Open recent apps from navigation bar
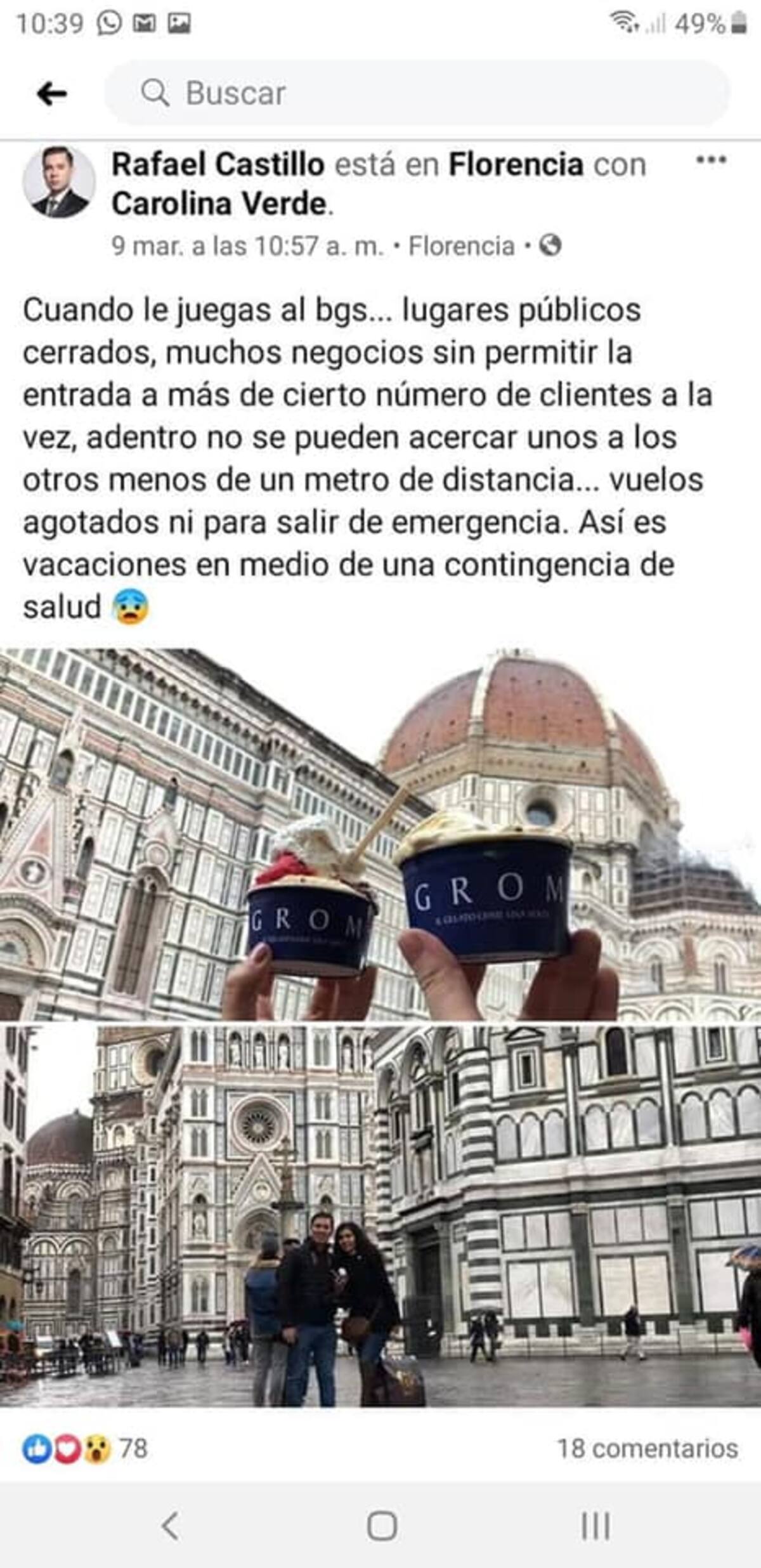761x1568 pixels. coord(595,1526)
